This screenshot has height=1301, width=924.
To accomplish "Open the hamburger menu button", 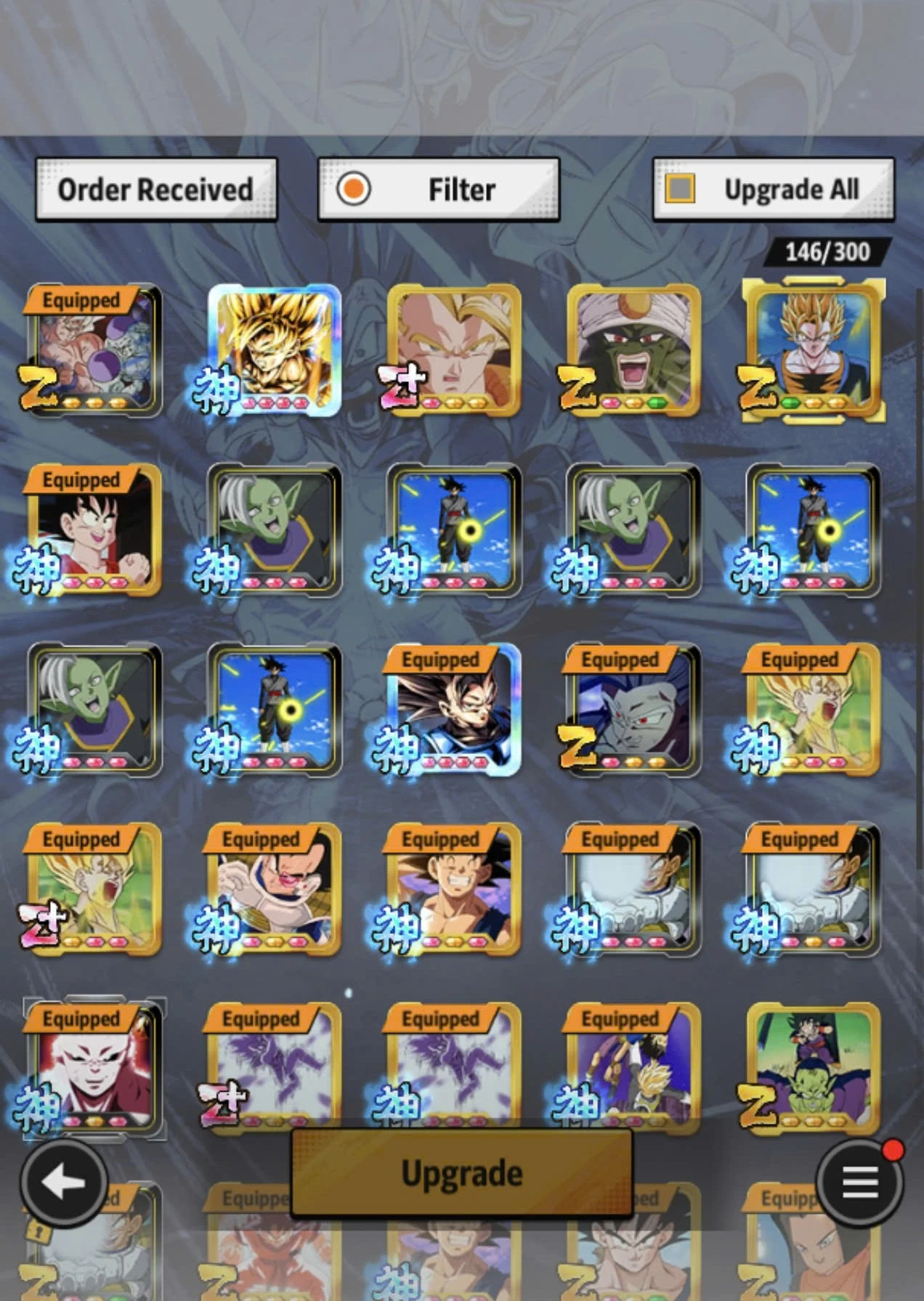I will 860,1183.
